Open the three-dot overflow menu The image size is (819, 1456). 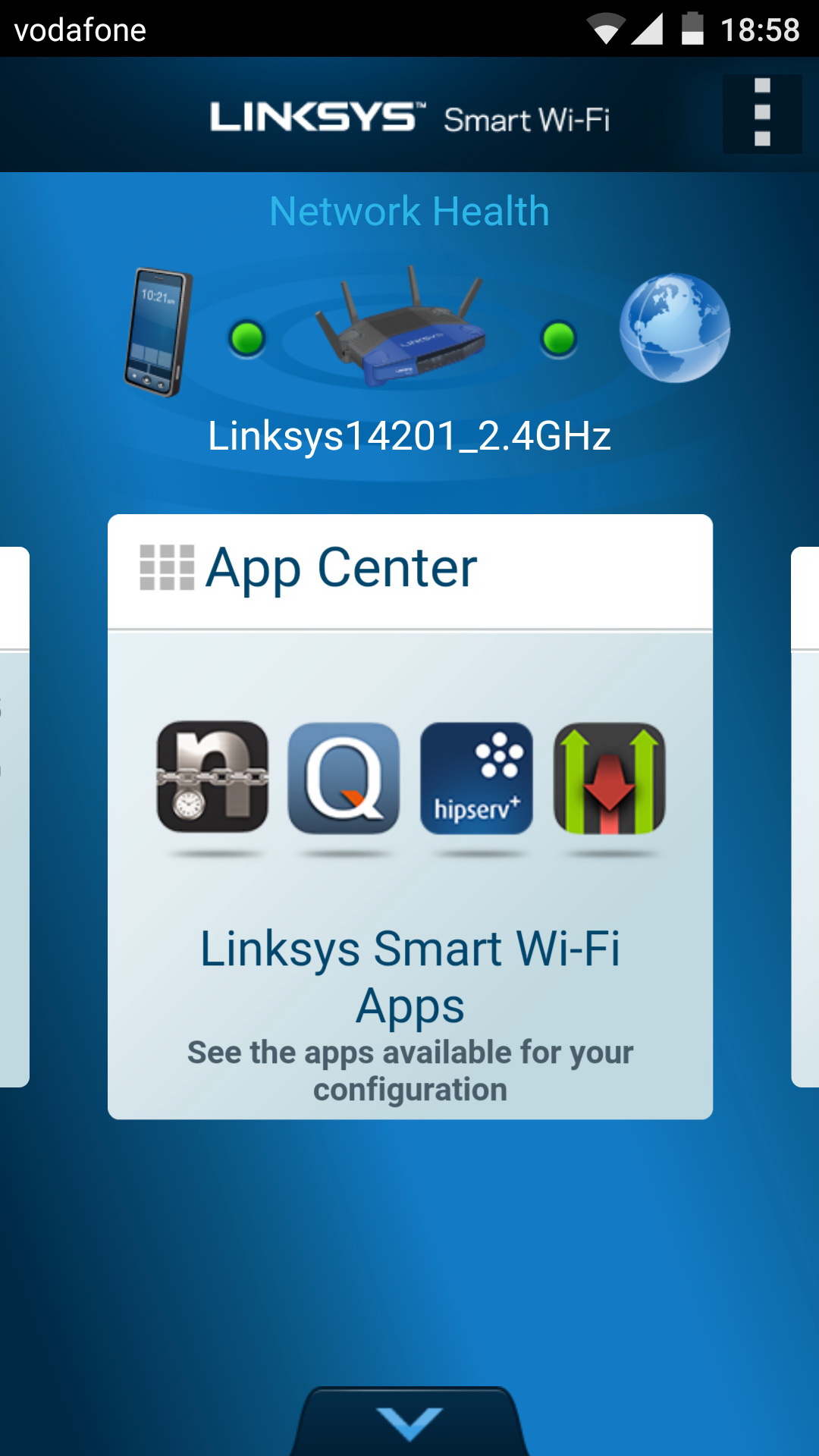[x=762, y=114]
